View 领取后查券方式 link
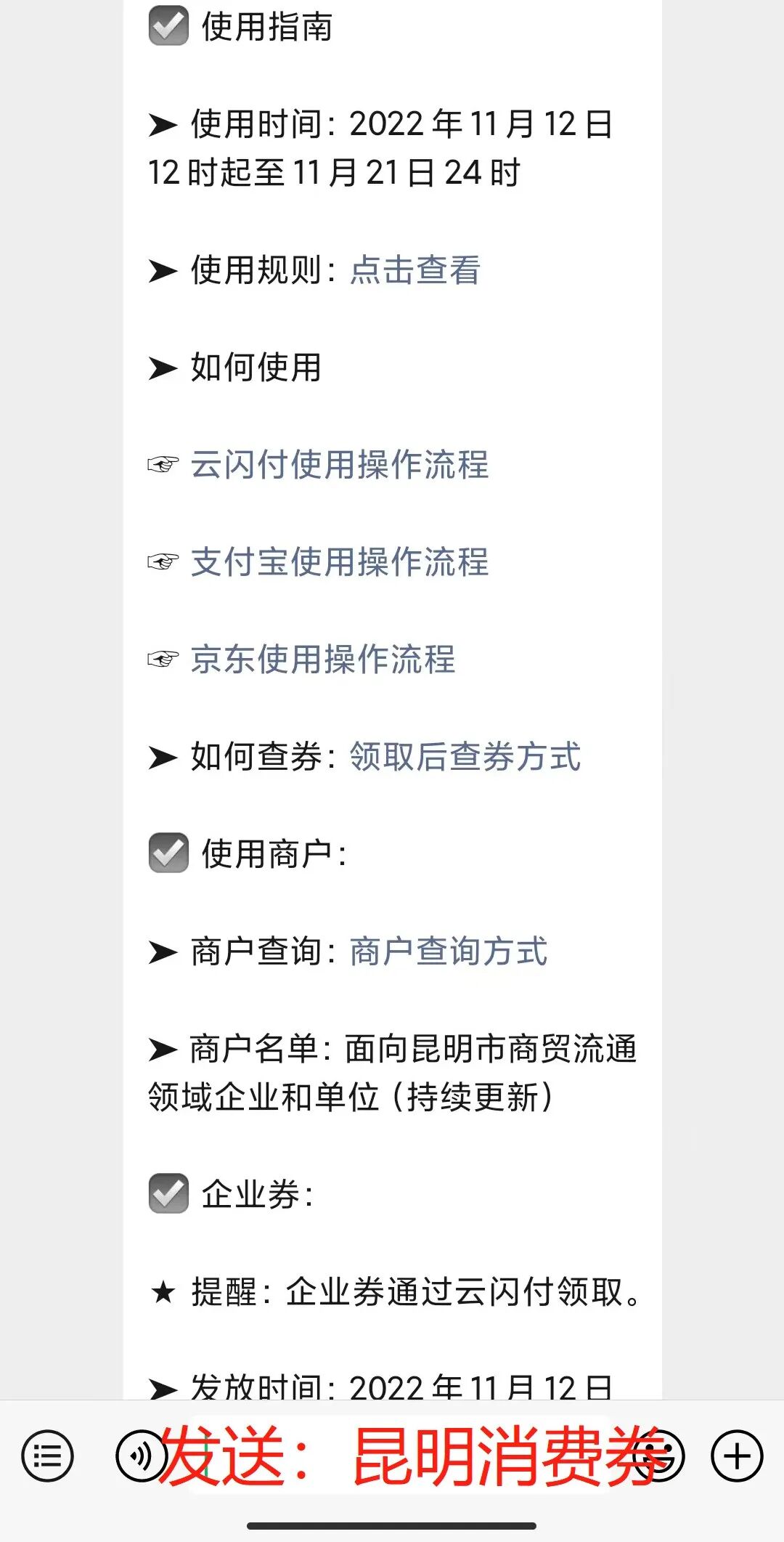Image resolution: width=784 pixels, height=1542 pixels. 465,757
